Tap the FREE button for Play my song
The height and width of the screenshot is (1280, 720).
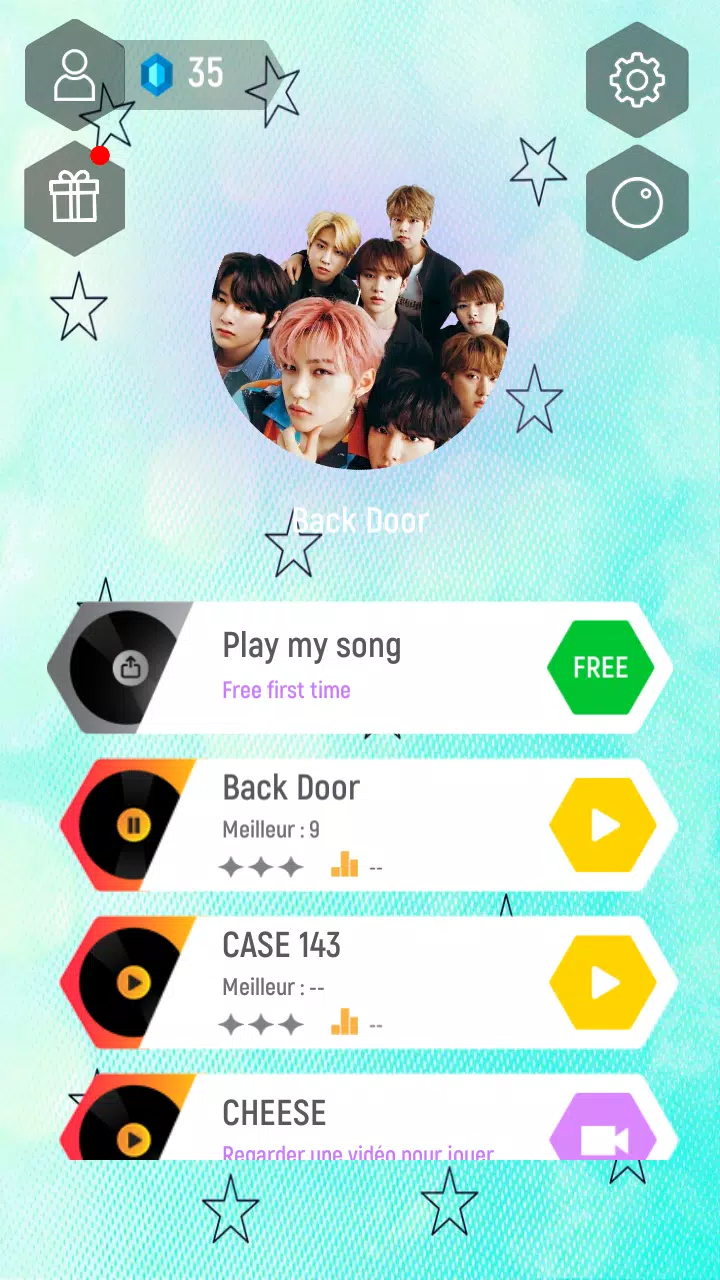point(601,668)
